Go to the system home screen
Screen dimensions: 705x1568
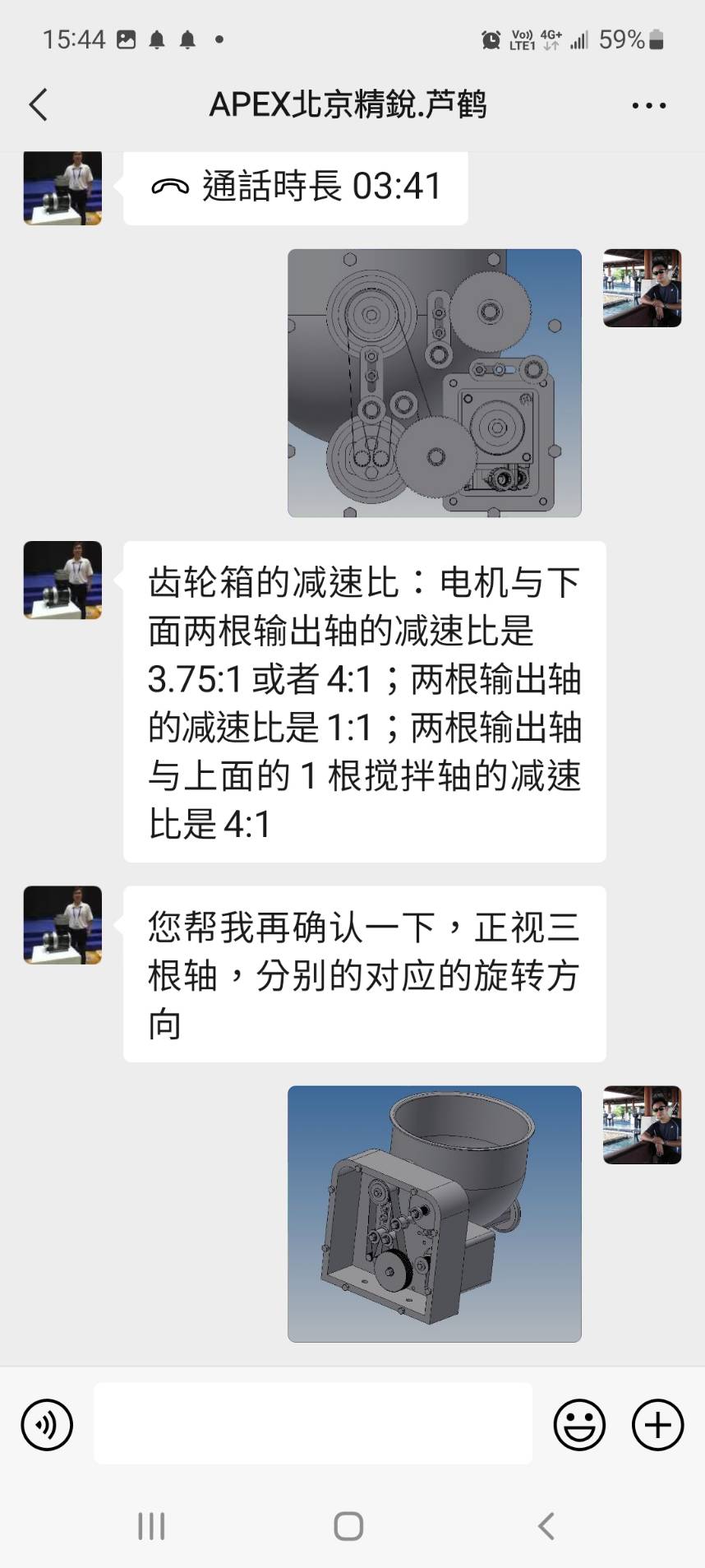tap(348, 1526)
